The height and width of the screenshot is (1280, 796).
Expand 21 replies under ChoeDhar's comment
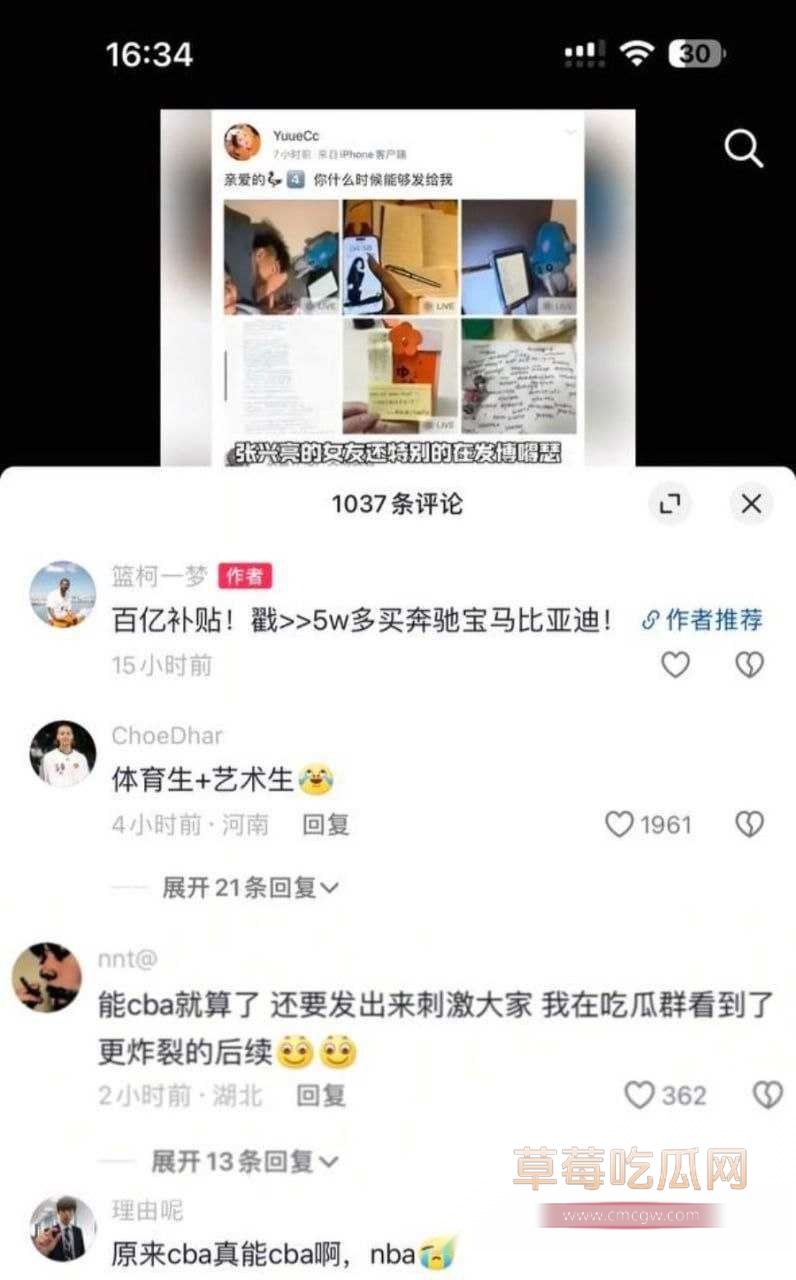click(250, 886)
